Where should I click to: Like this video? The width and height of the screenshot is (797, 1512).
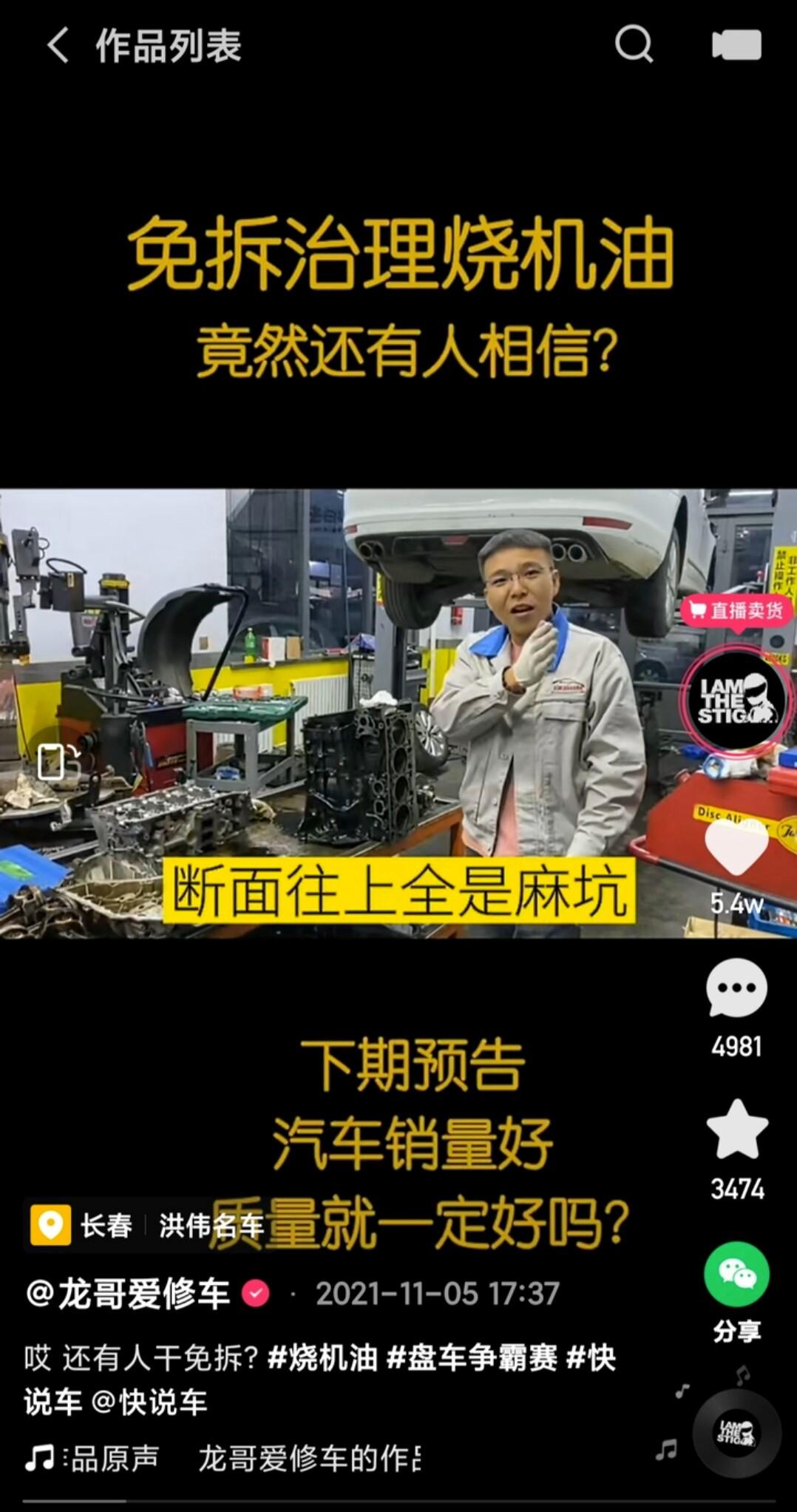736,848
